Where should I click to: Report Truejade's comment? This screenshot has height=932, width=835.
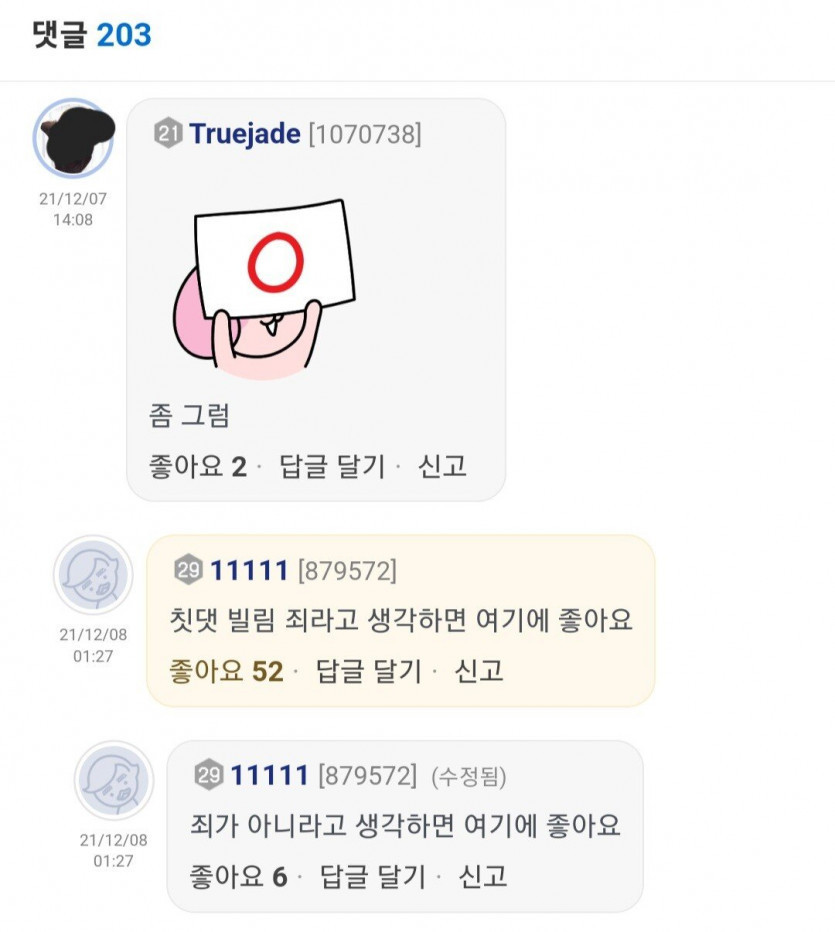442,466
